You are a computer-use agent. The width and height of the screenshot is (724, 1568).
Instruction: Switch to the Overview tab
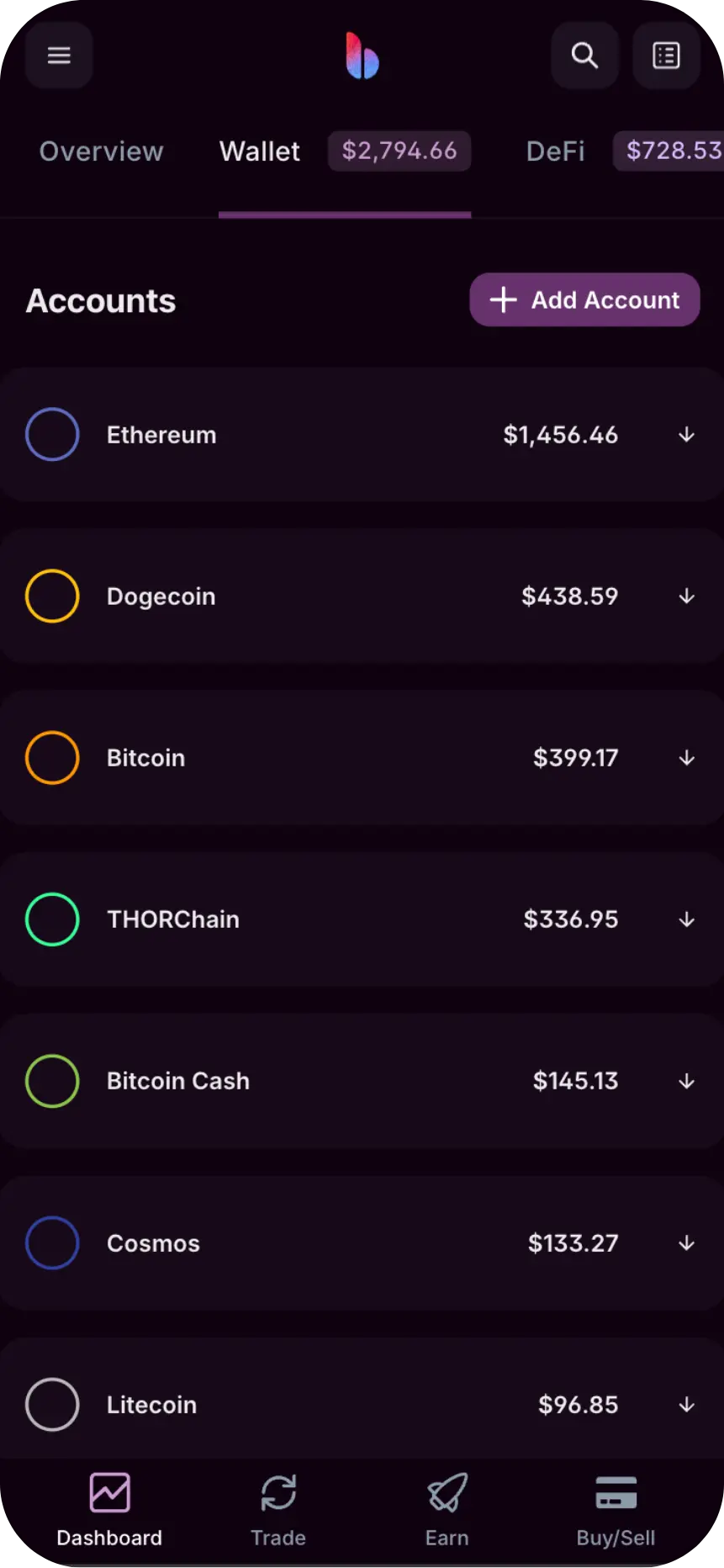(101, 151)
